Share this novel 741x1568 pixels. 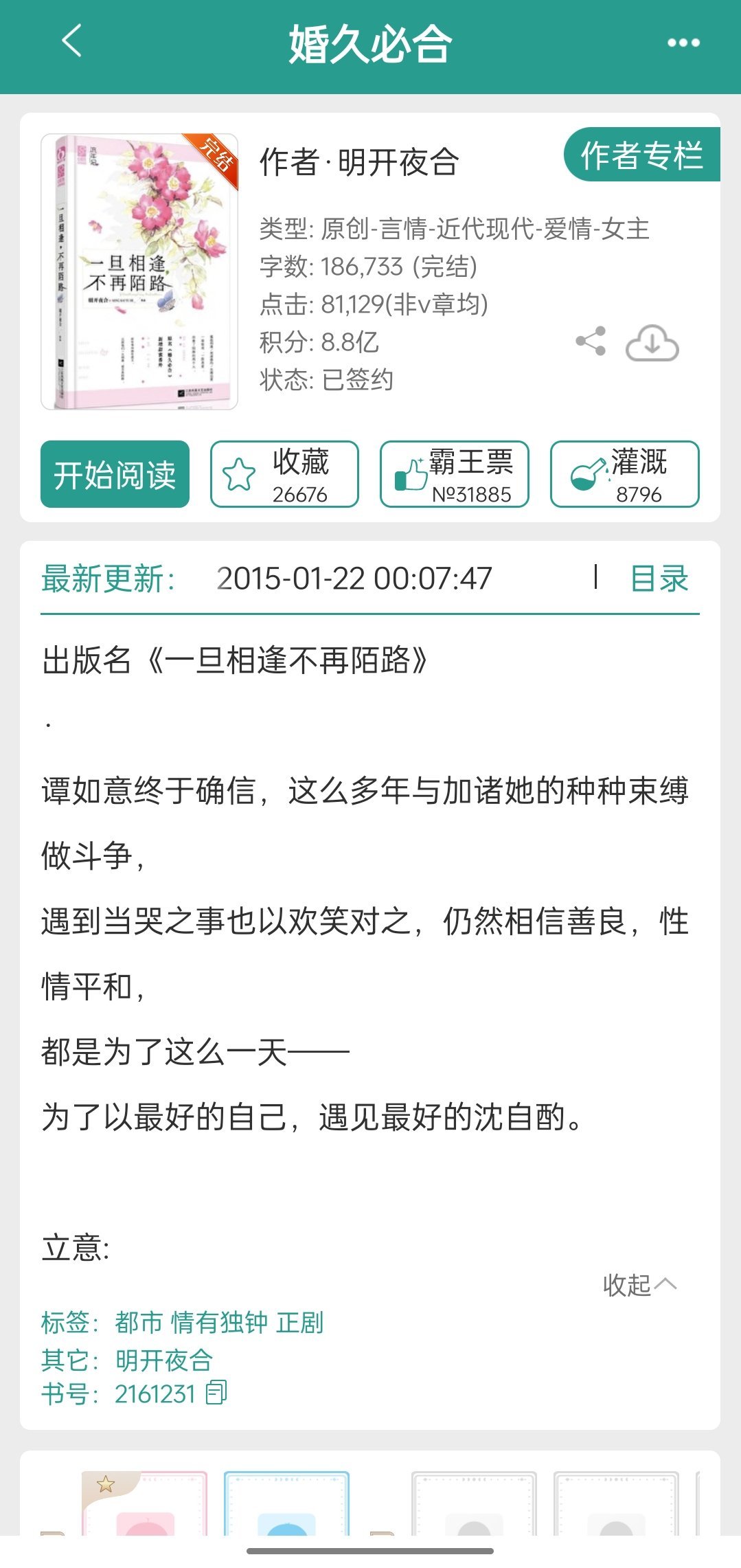[591, 341]
